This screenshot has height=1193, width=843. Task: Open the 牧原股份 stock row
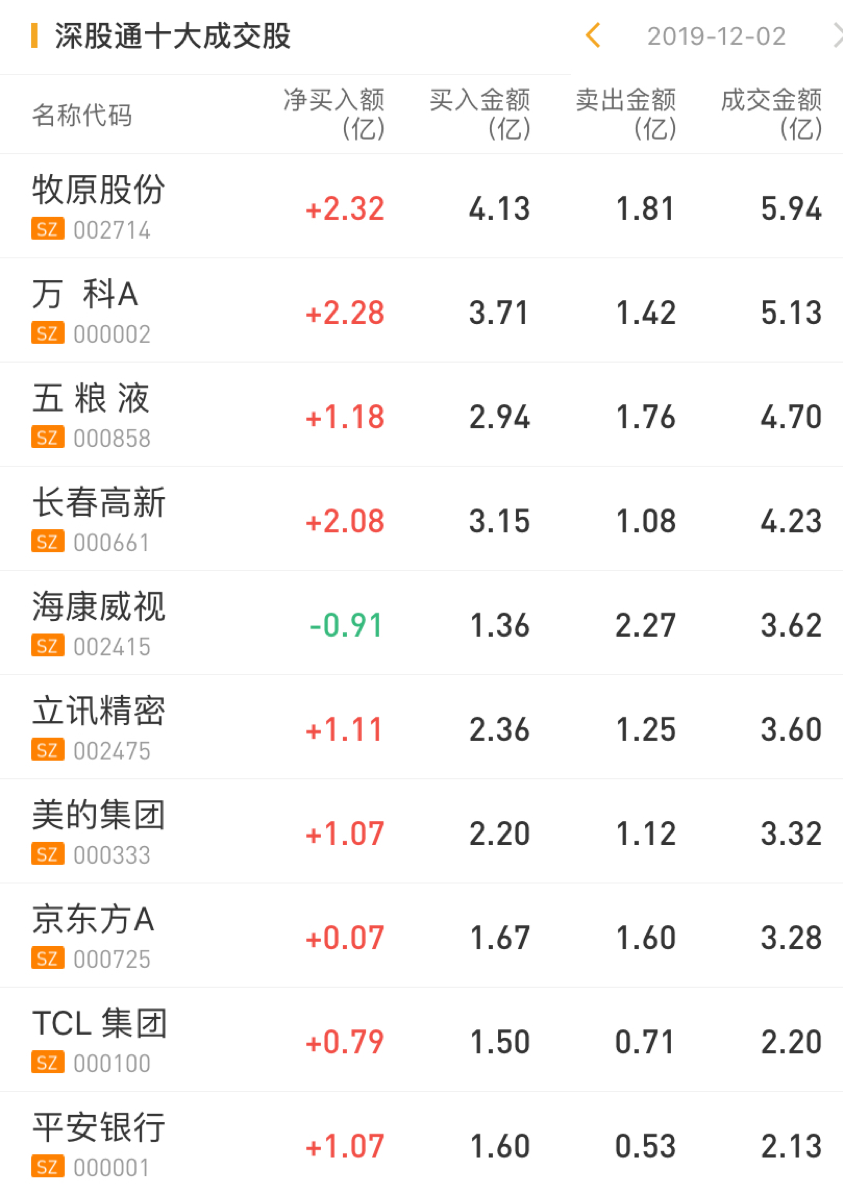pos(99,207)
